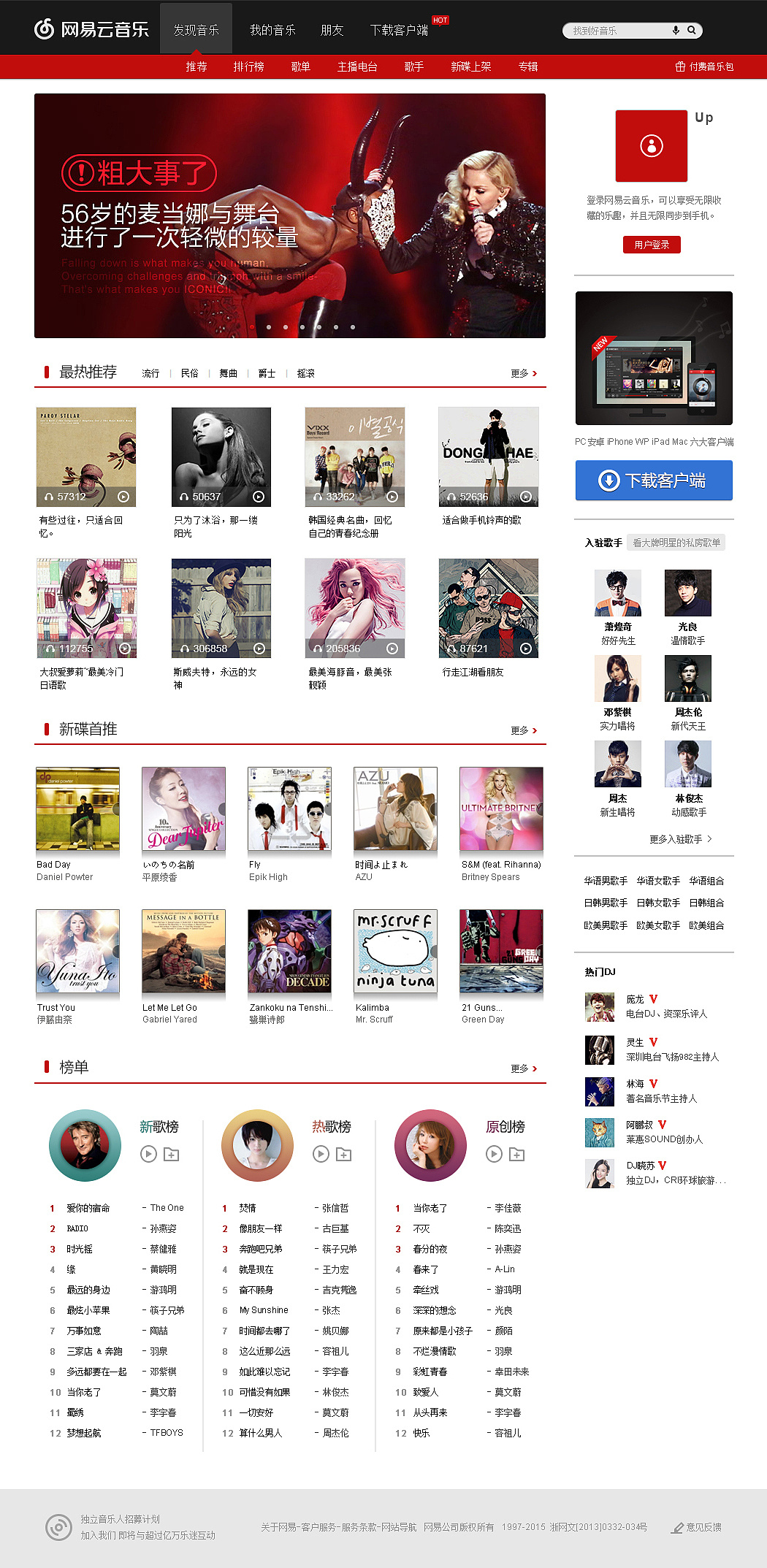Image resolution: width=767 pixels, height=1568 pixels.
Task: Open the playlist 只为了沐浴，那一缕阳光
Action: (x=221, y=457)
